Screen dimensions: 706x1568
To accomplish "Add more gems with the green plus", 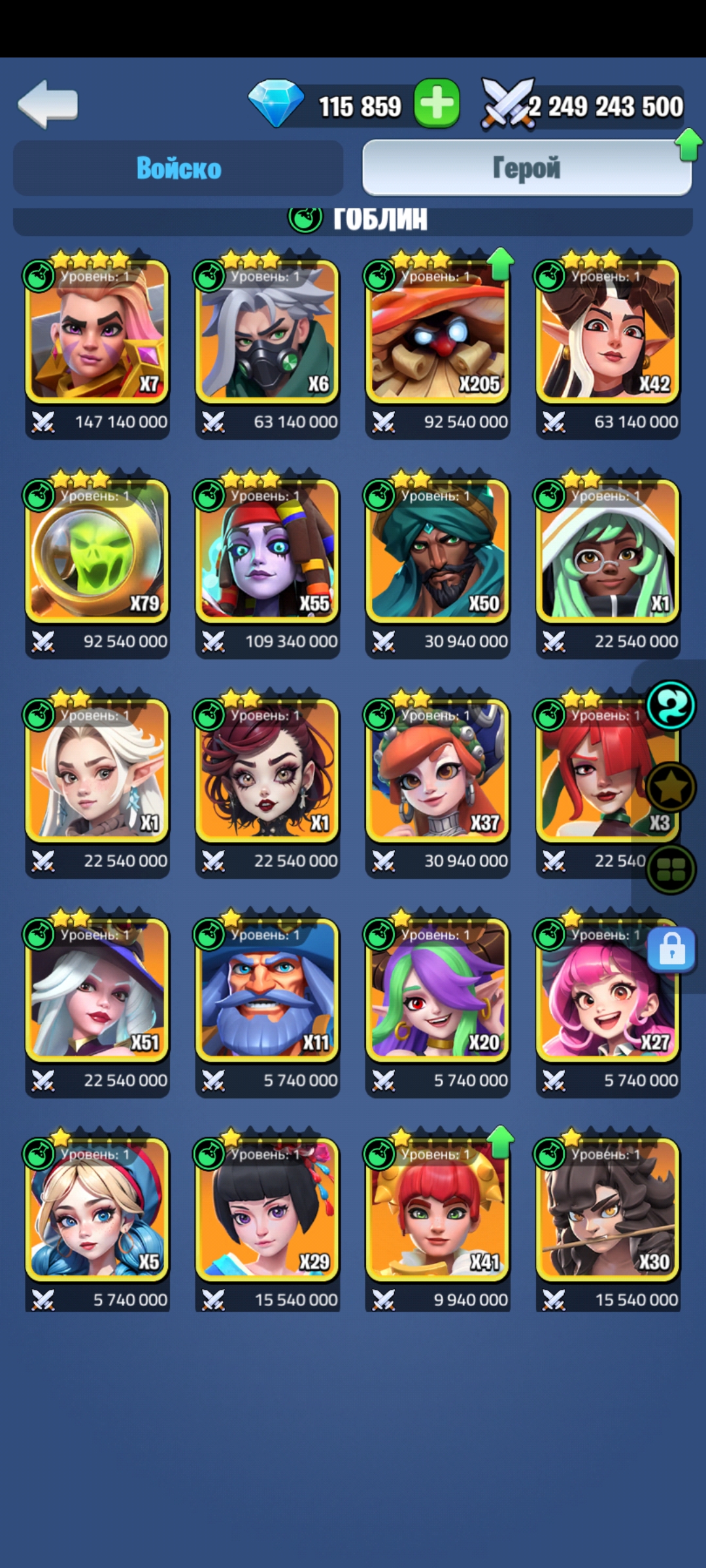I will pyautogui.click(x=437, y=105).
